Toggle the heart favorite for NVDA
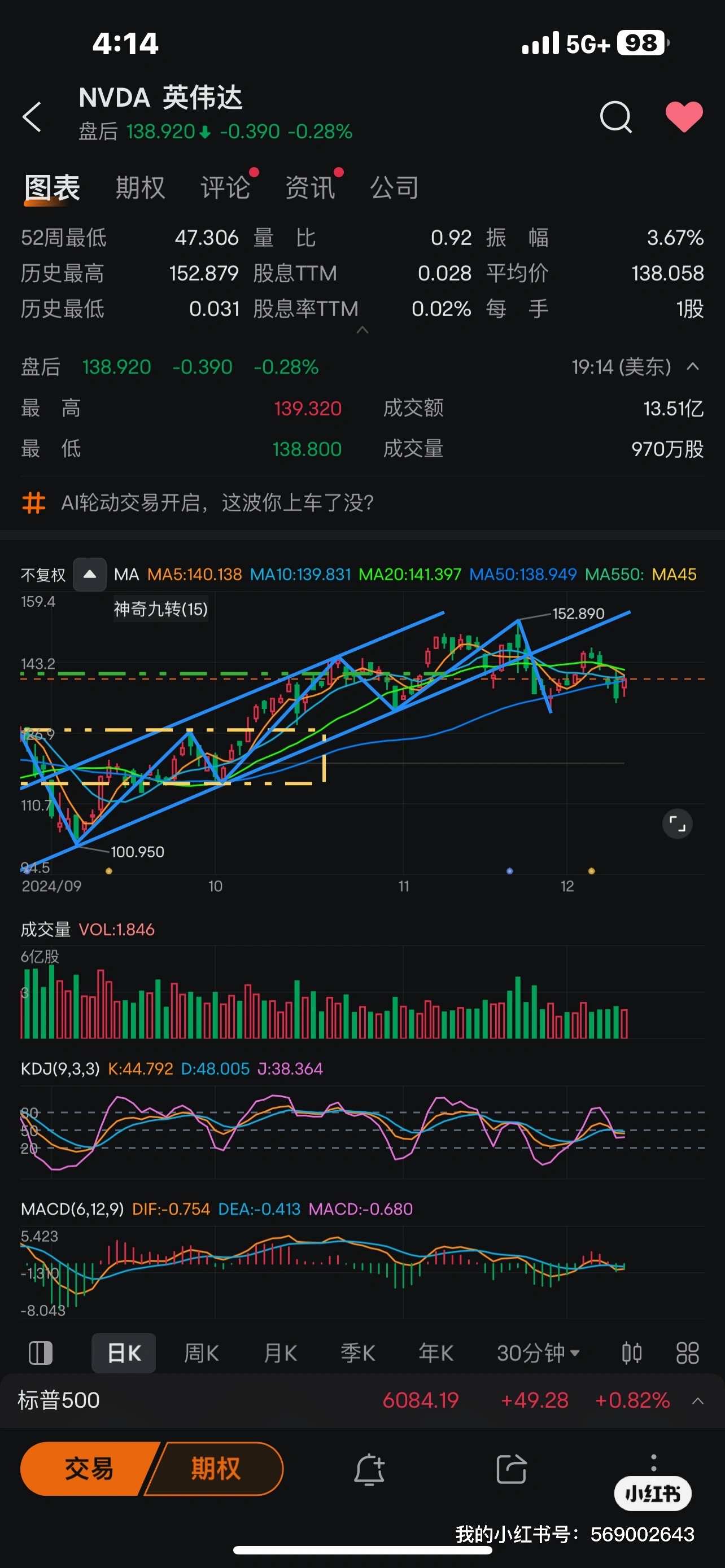Viewport: 725px width, 1568px height. coord(684,116)
